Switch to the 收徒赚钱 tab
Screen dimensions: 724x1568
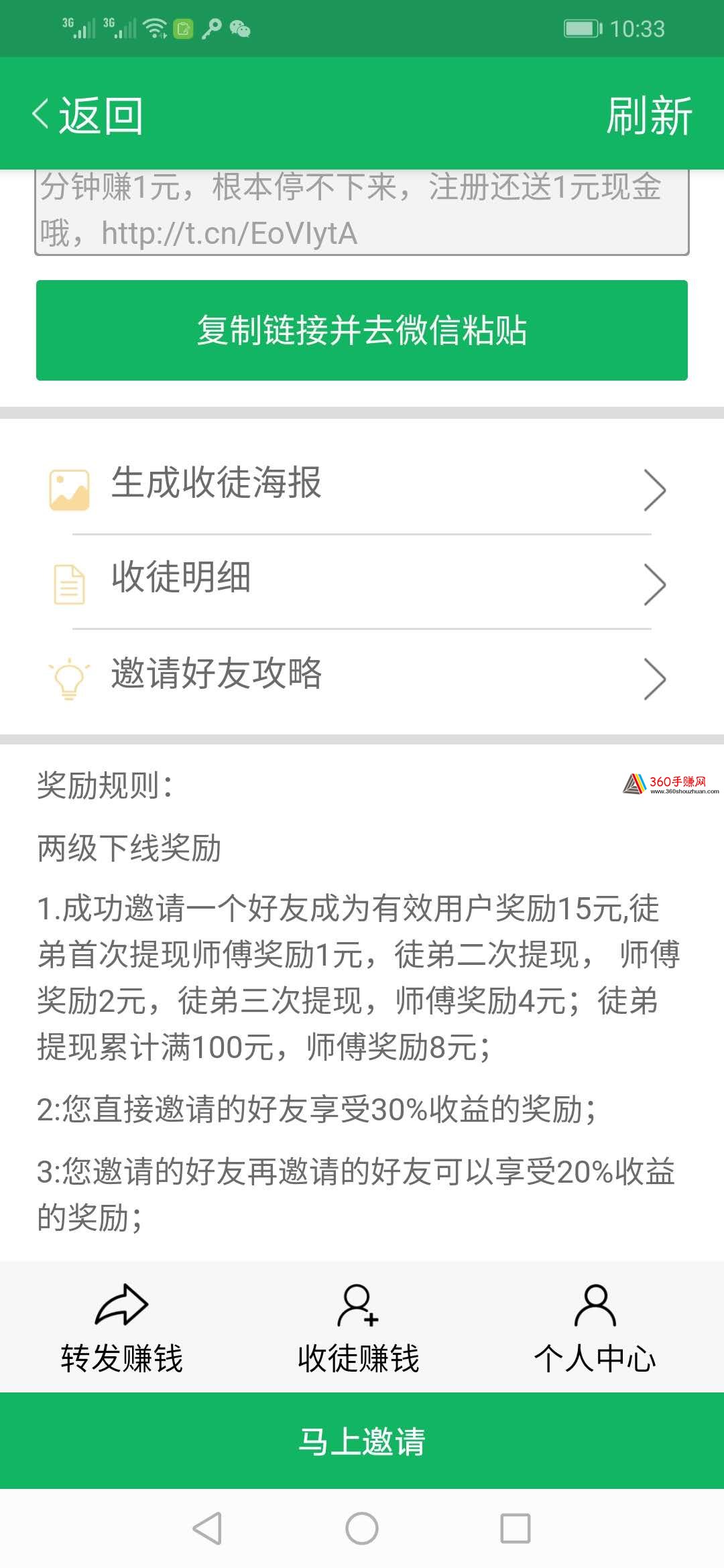[359, 1327]
